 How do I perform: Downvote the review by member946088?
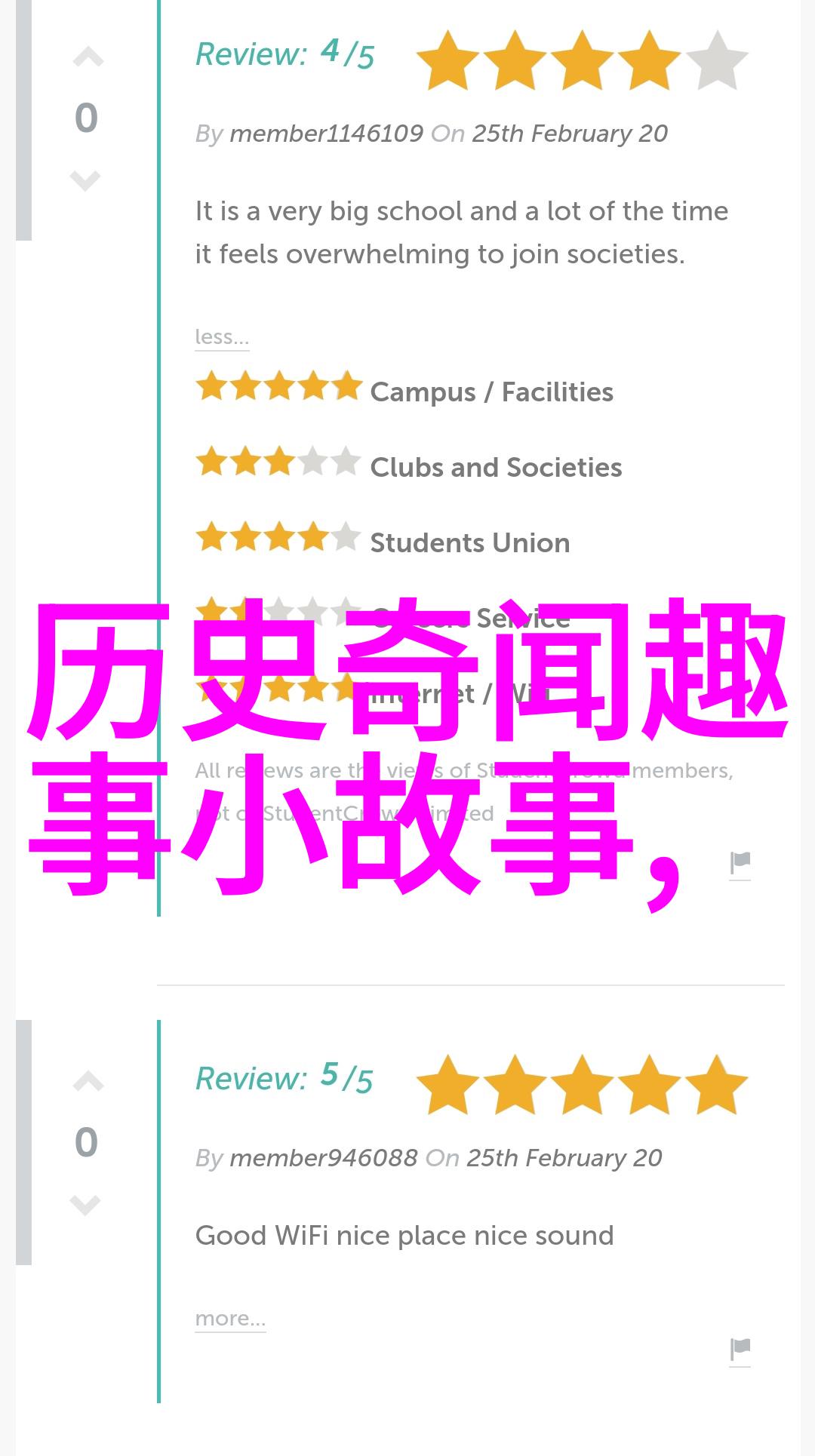coord(85,1205)
